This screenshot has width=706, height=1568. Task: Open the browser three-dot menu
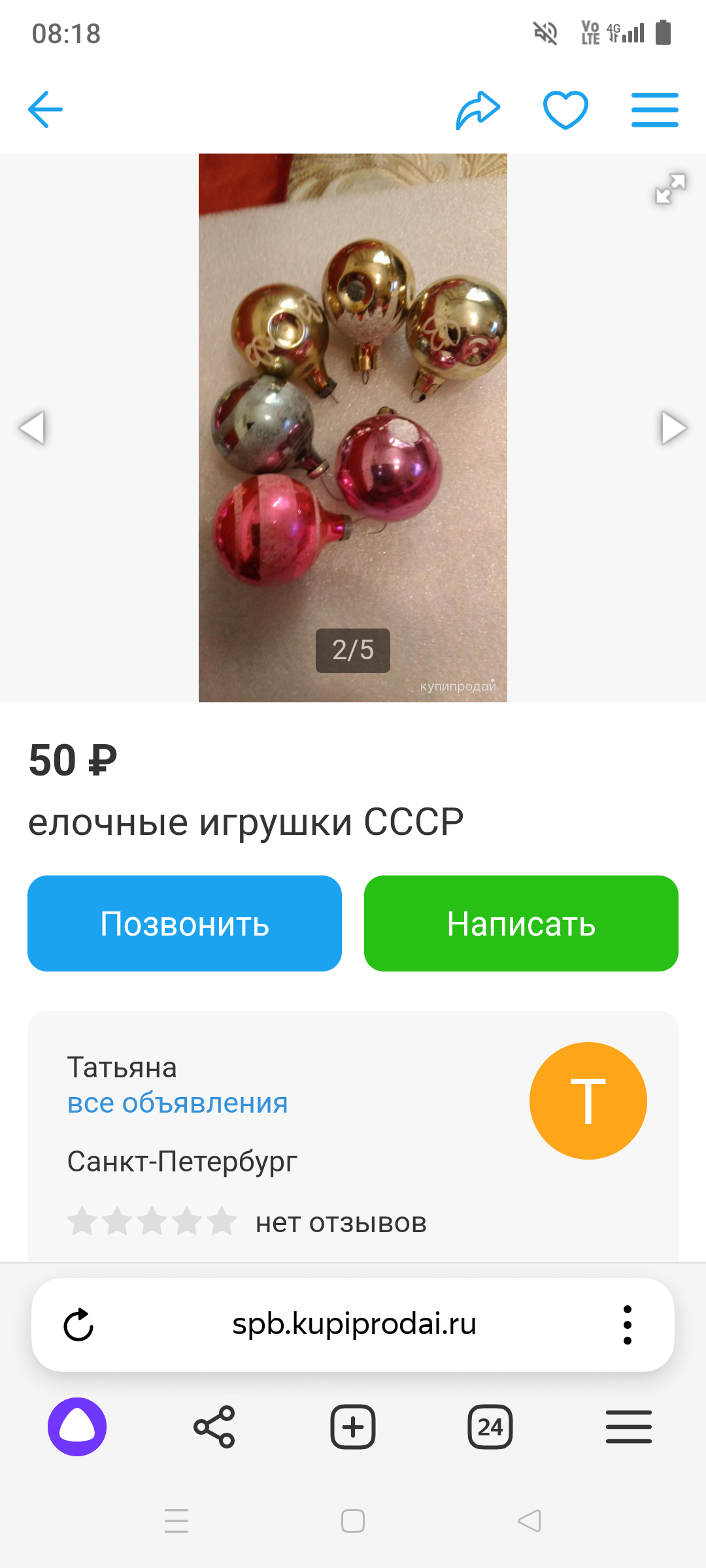(x=628, y=1325)
